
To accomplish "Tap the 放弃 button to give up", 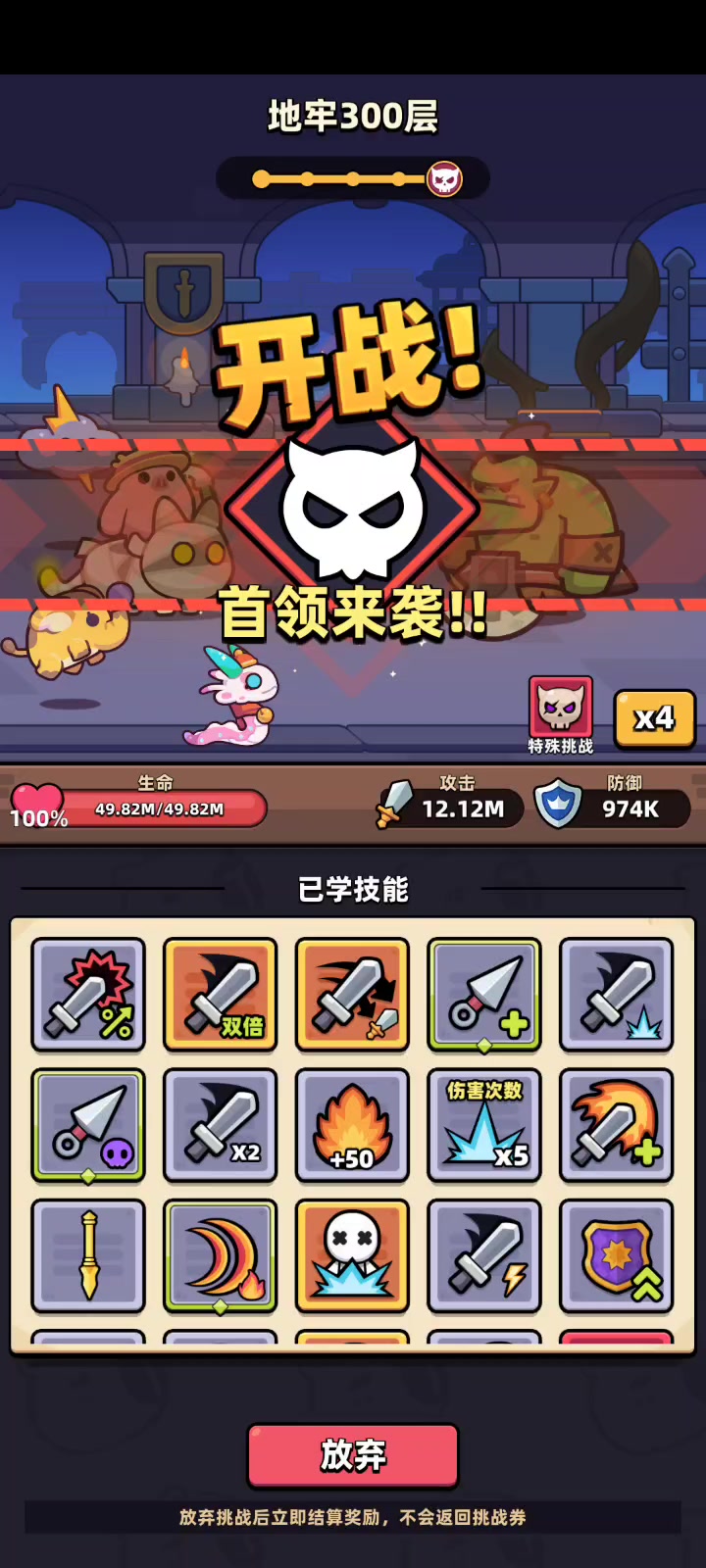I will [353, 1455].
